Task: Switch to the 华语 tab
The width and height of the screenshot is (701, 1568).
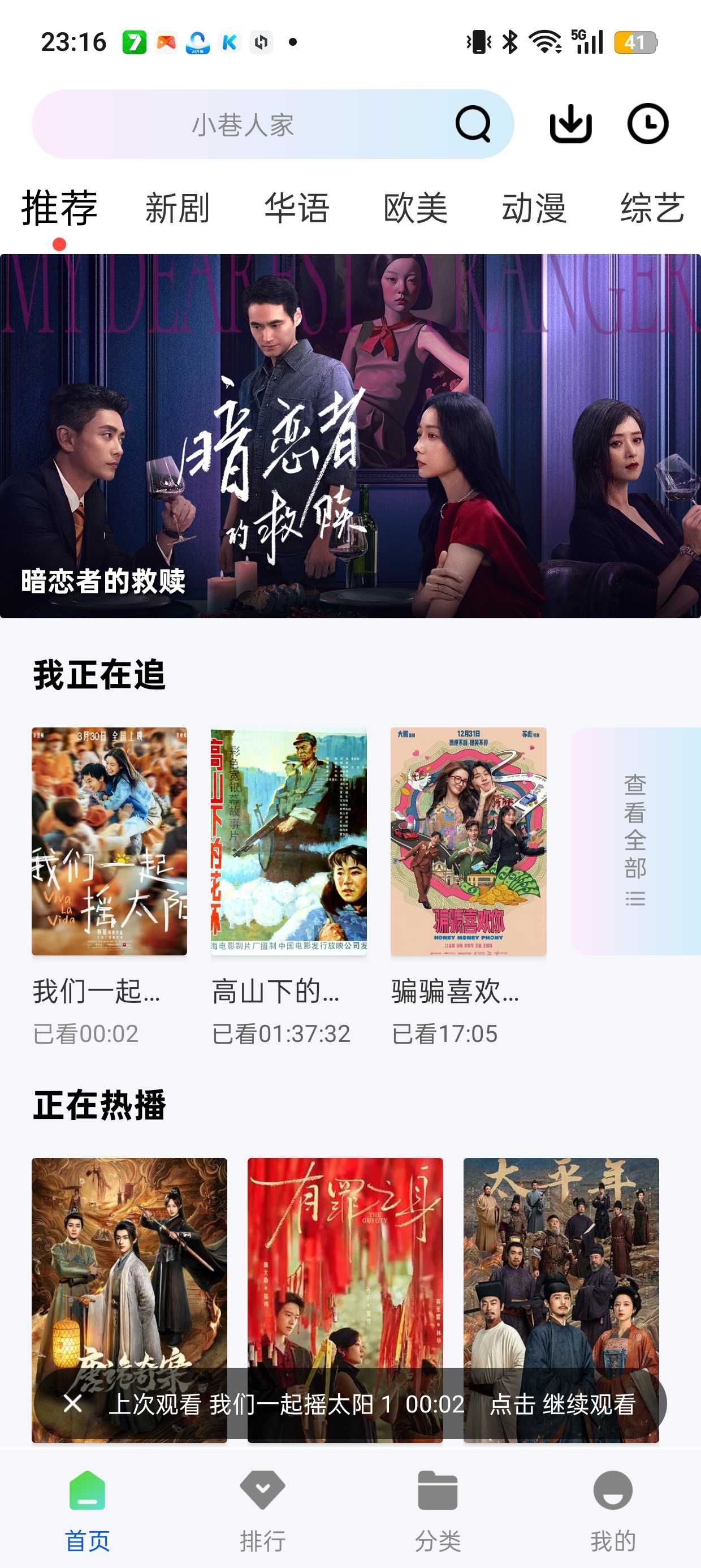Action: click(x=296, y=208)
